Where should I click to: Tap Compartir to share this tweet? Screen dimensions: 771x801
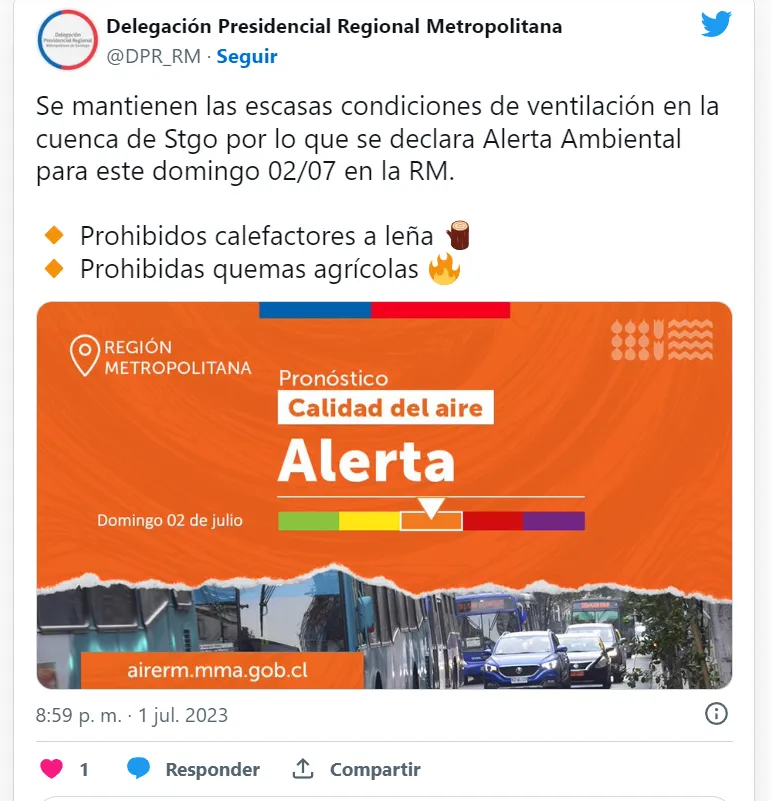pos(356,769)
